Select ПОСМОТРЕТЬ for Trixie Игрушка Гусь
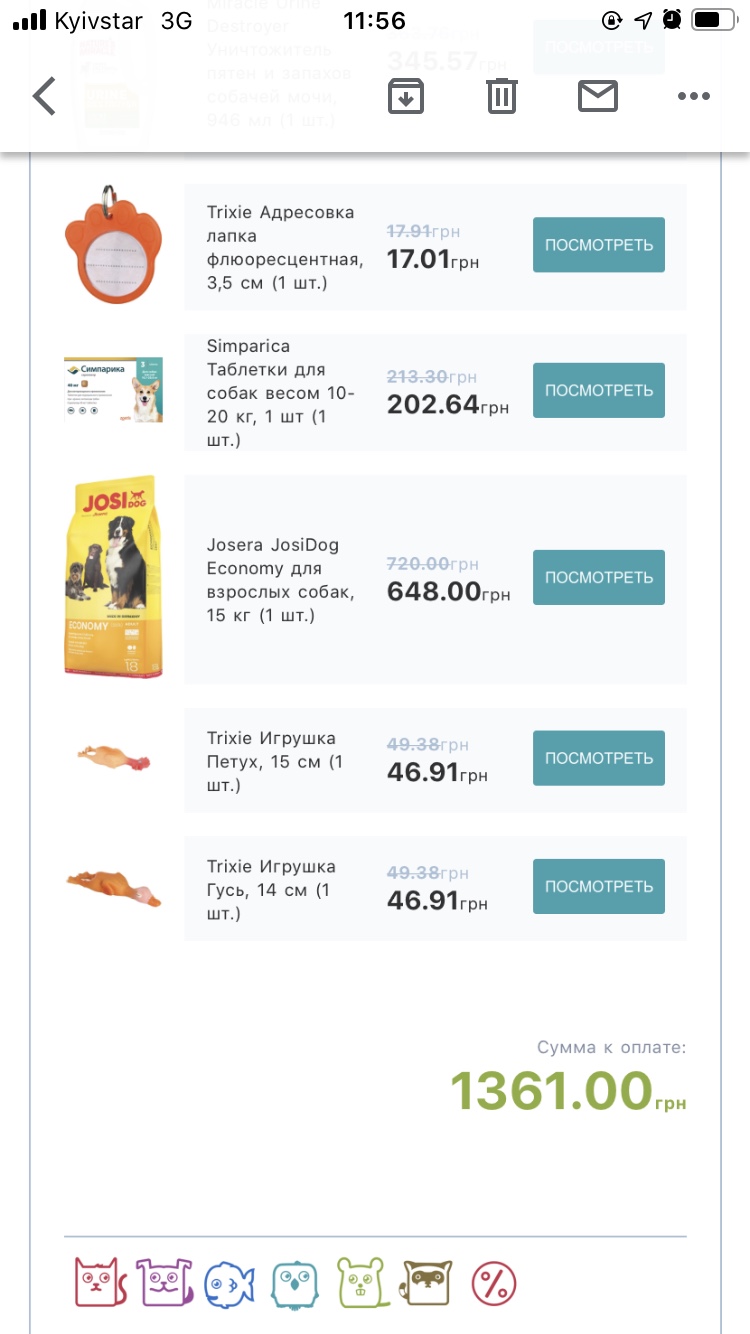Viewport: 750px width, 1334px height. tap(598, 886)
